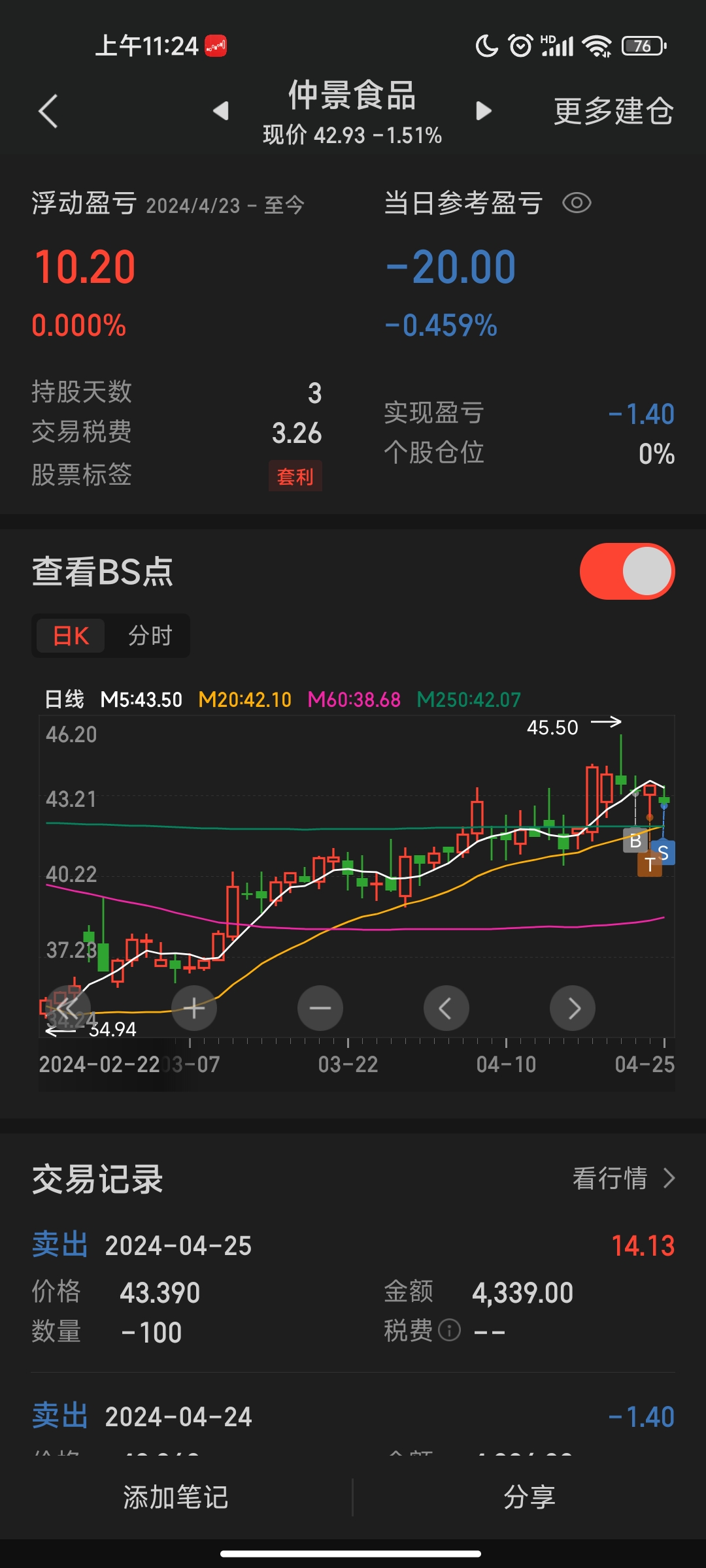The width and height of the screenshot is (706, 1568).
Task: Open the 套利 stock tag
Action: pos(295,476)
